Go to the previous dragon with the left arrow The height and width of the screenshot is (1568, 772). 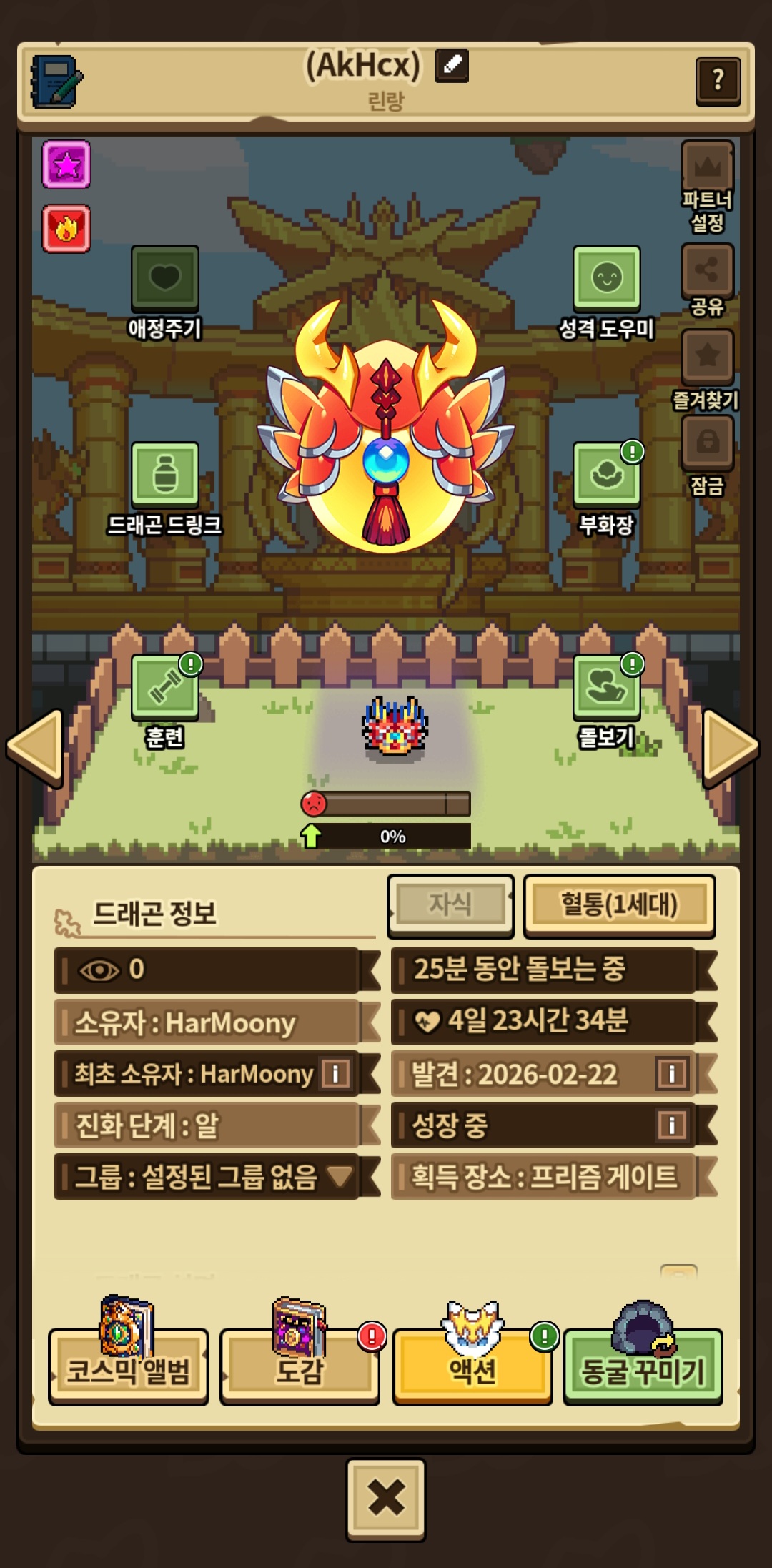pyautogui.click(x=37, y=746)
